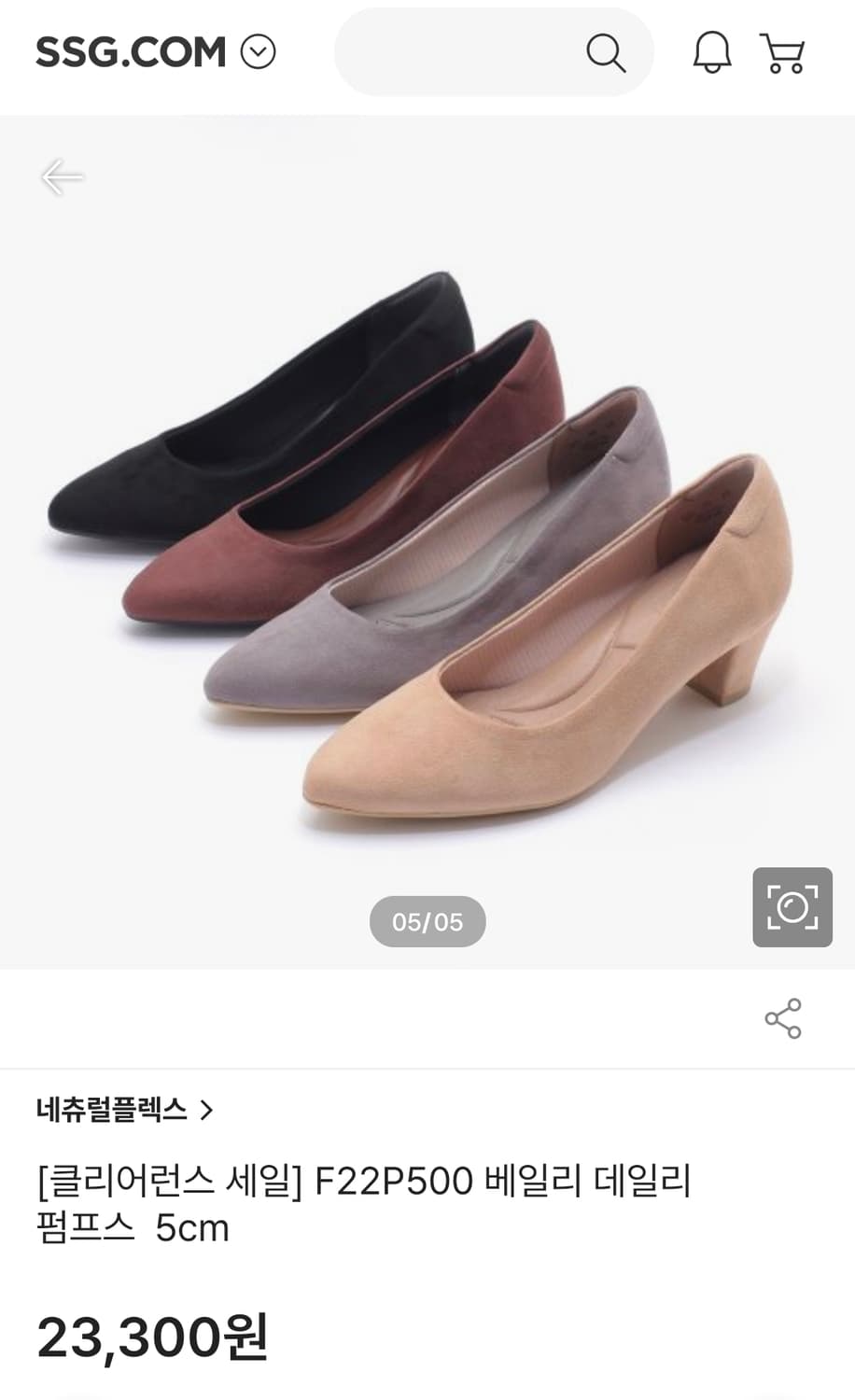855x1400 pixels.
Task: Tap the 05/05 image page indicator
Action: point(427,921)
